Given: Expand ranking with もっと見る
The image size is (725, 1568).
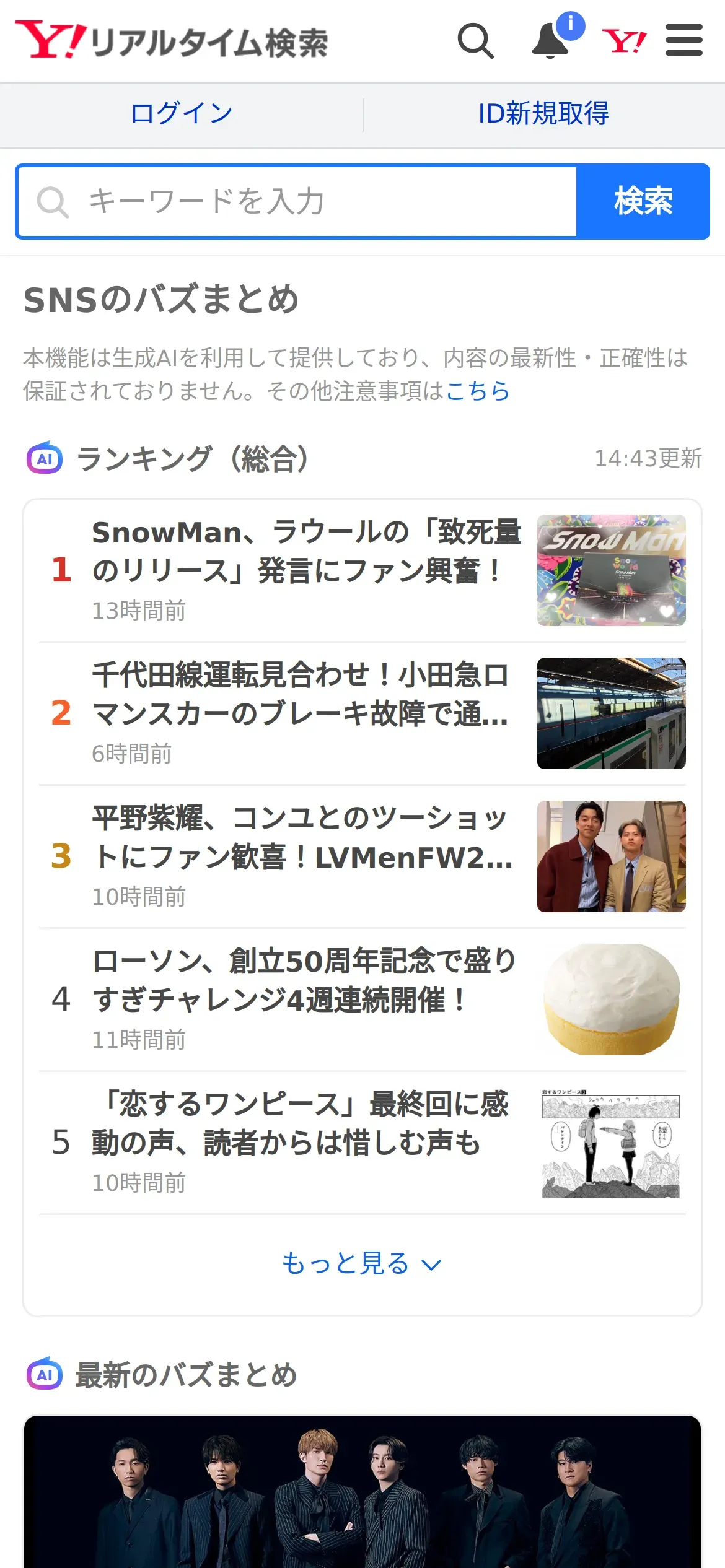Looking at the screenshot, I should 362,1264.
